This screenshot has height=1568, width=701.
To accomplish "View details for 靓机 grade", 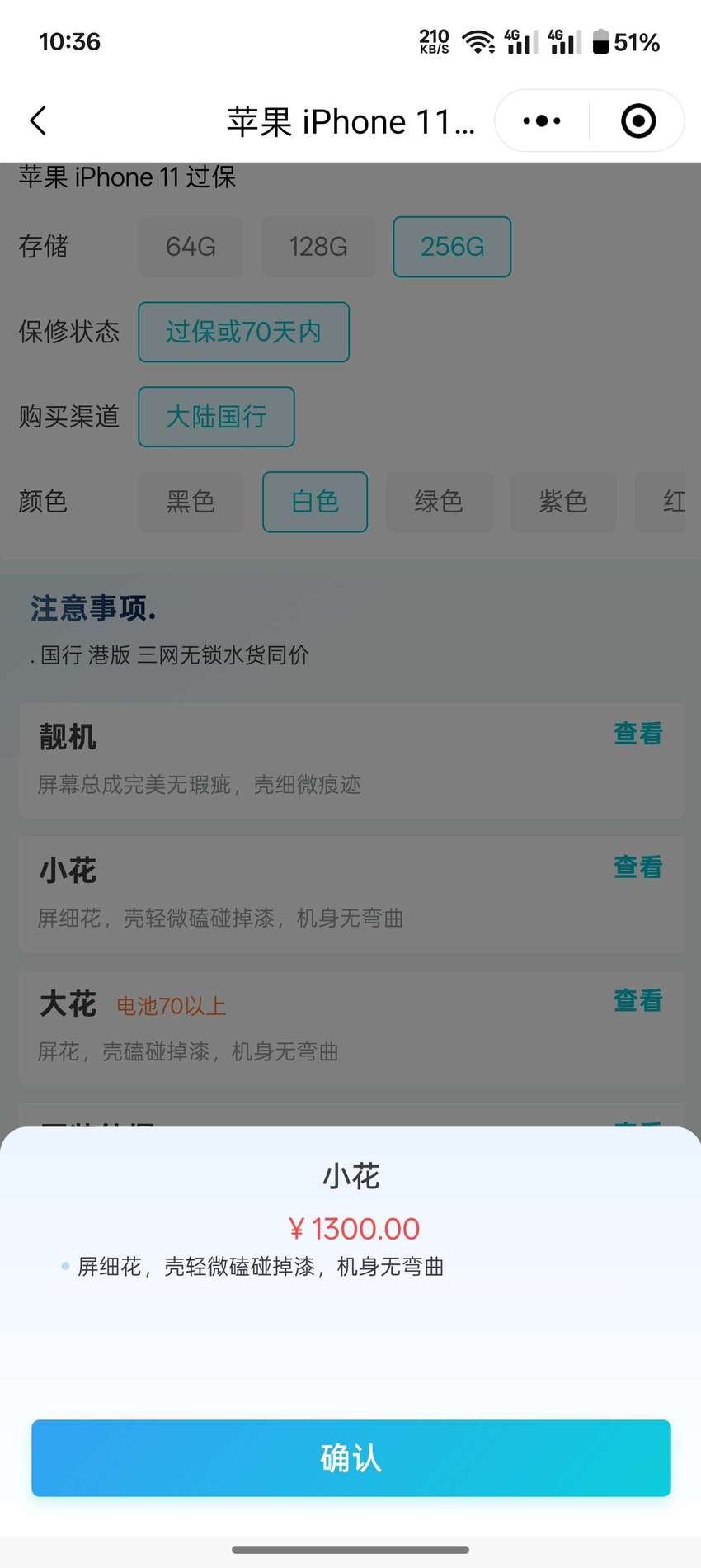I will 637,734.
